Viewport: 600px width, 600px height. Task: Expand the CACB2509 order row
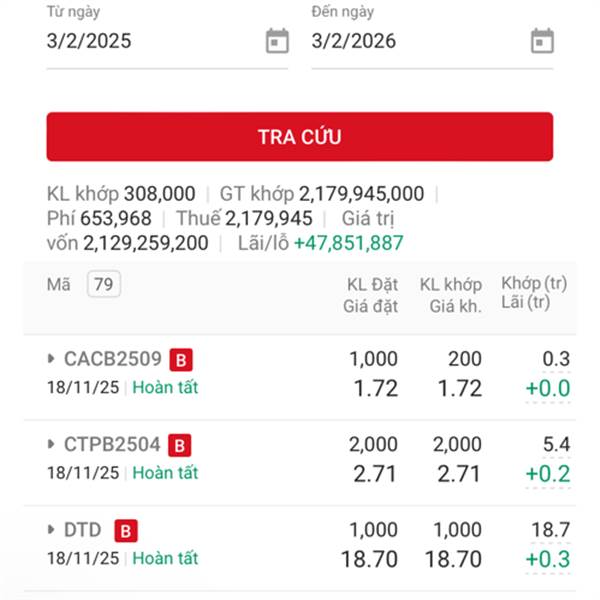[52, 359]
